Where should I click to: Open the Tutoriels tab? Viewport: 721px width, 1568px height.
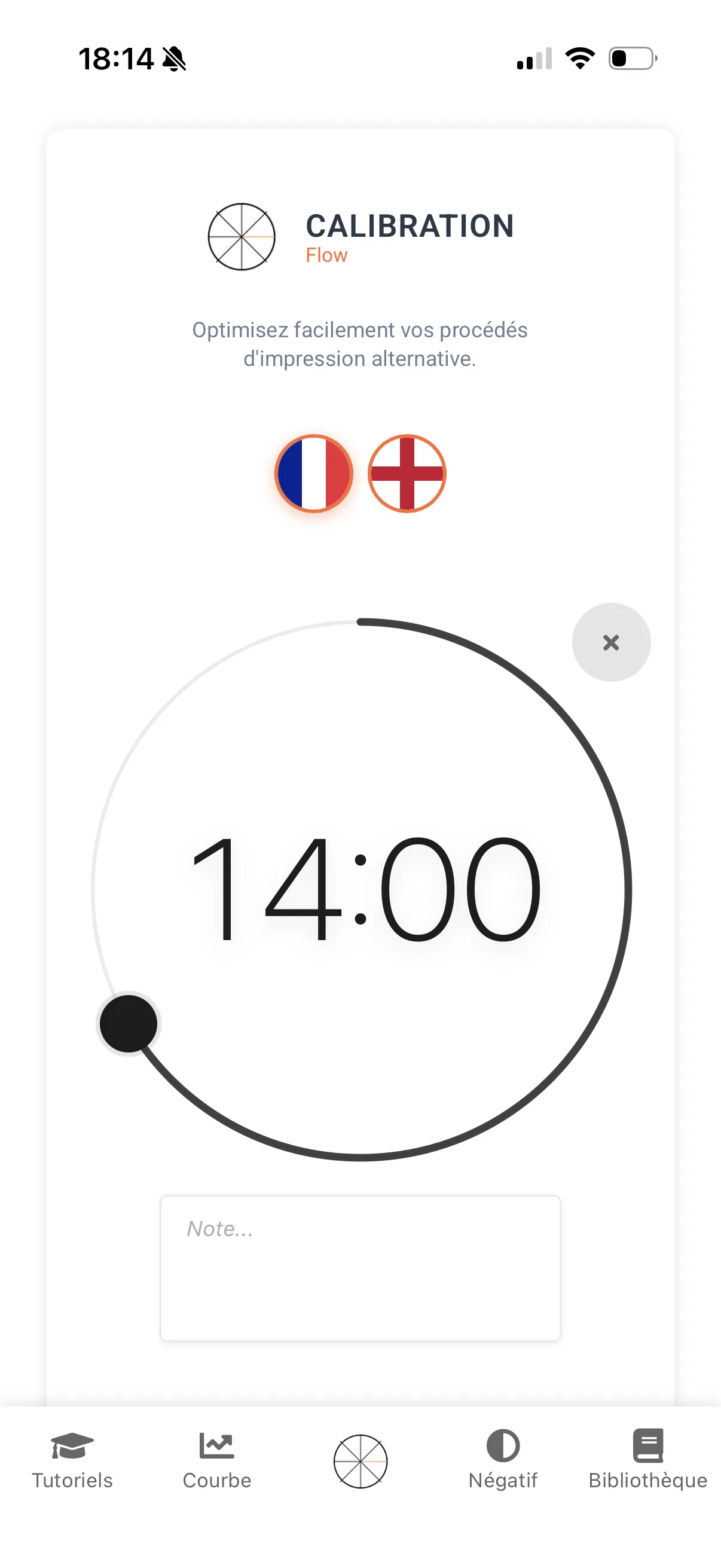click(x=72, y=1460)
